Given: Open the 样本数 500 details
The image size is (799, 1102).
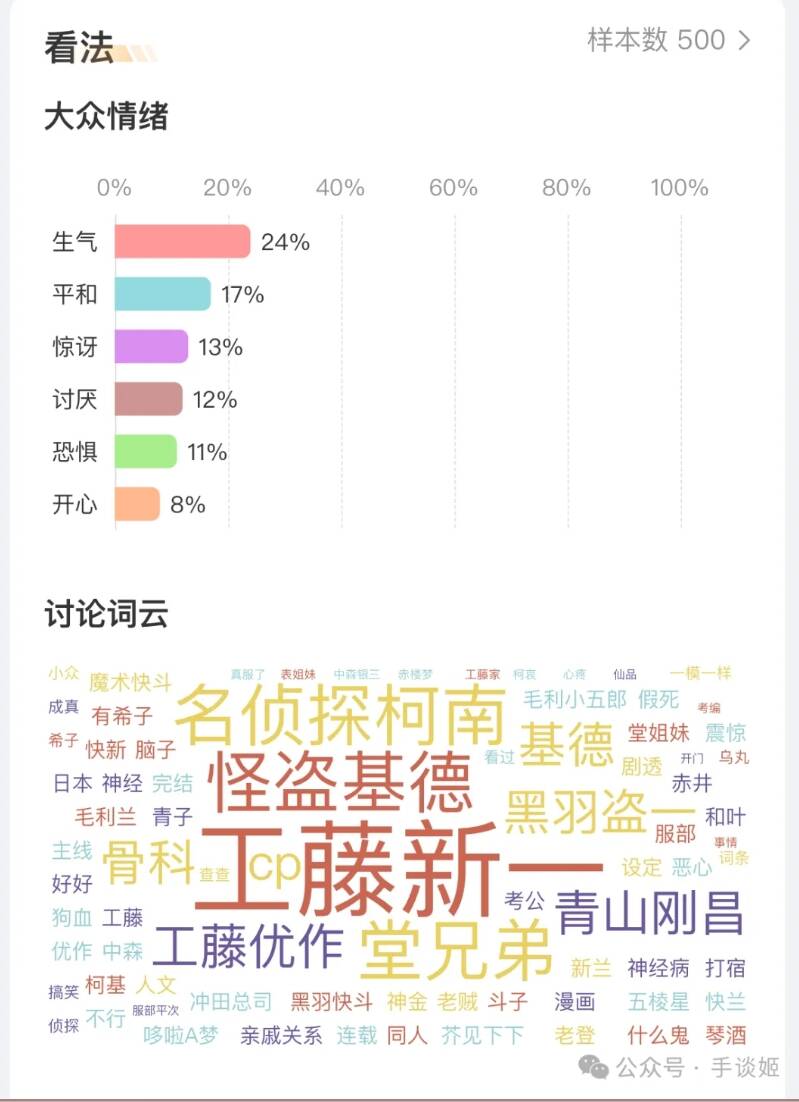Looking at the screenshot, I should click(668, 40).
